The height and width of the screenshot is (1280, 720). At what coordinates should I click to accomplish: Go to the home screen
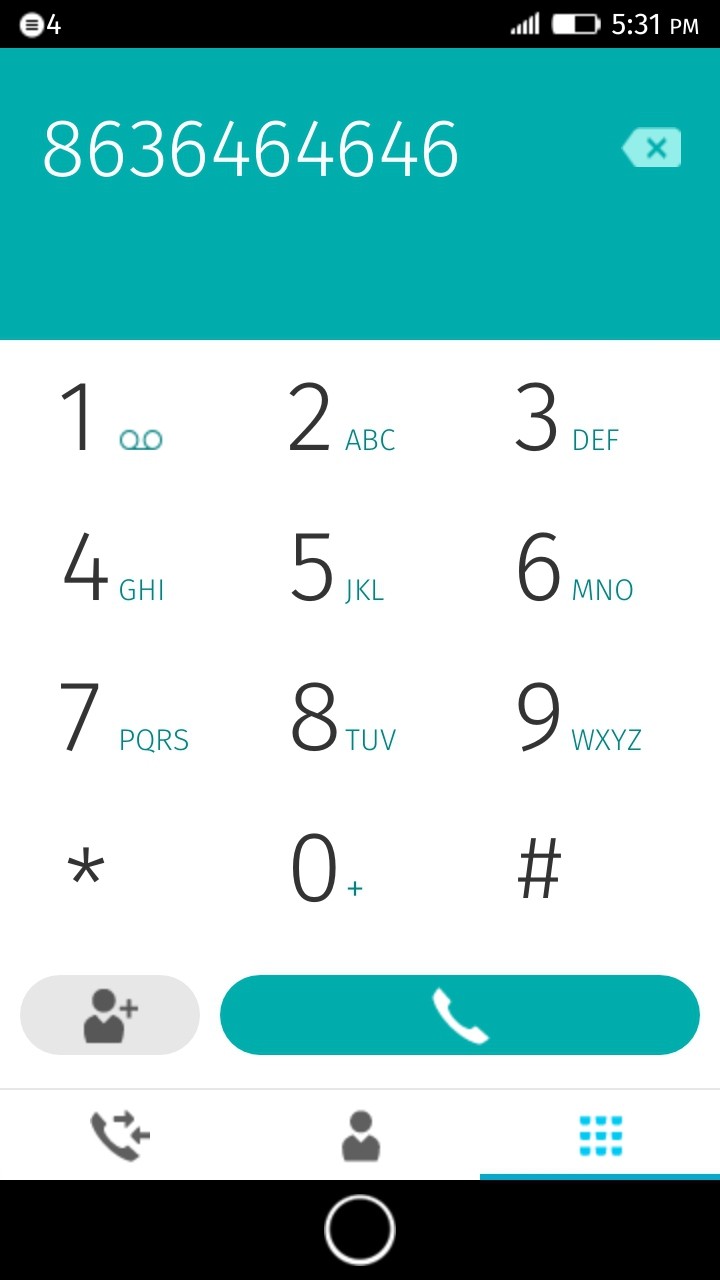[x=360, y=1230]
